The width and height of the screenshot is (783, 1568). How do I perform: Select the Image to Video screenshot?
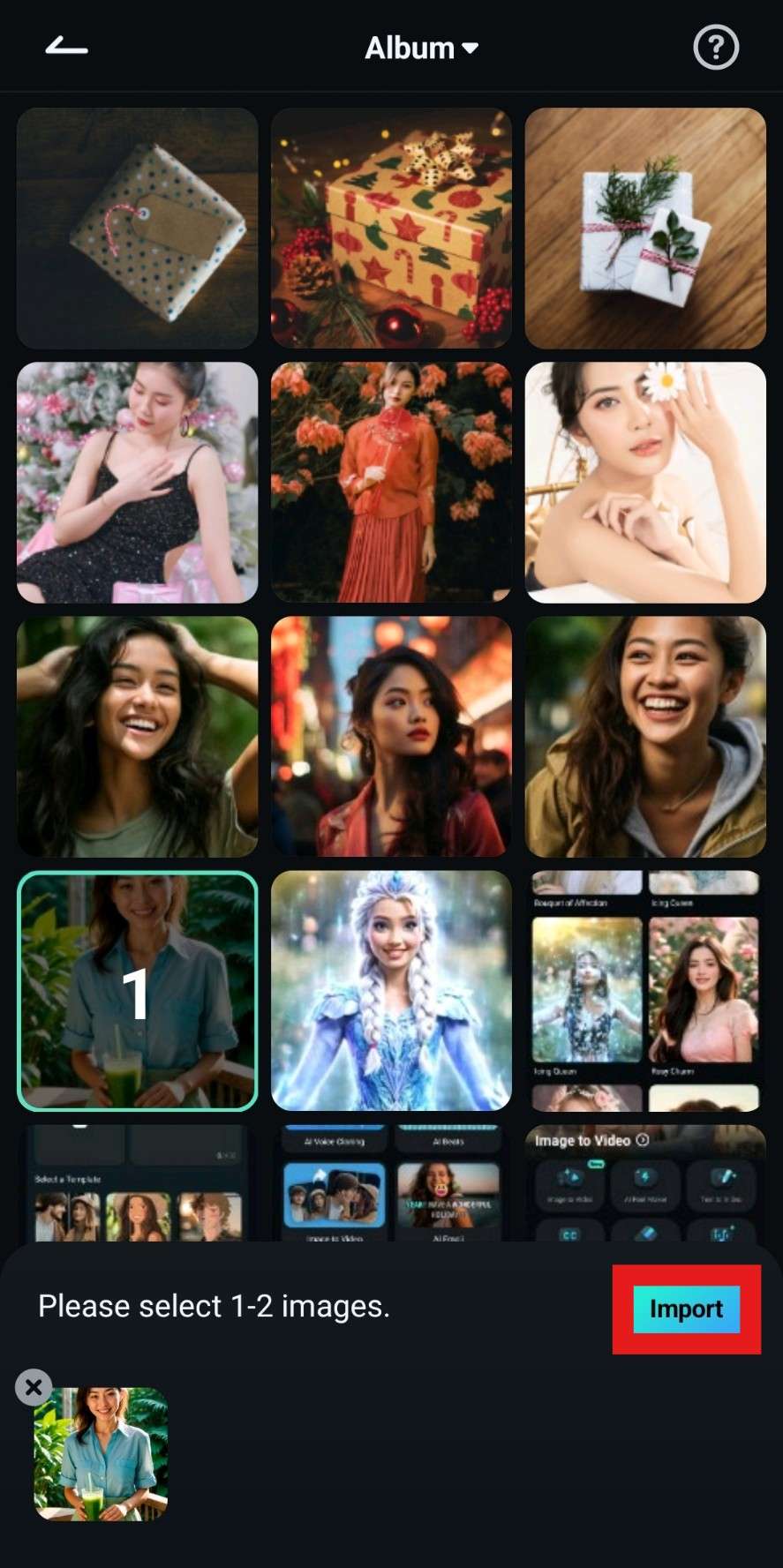[645, 1182]
